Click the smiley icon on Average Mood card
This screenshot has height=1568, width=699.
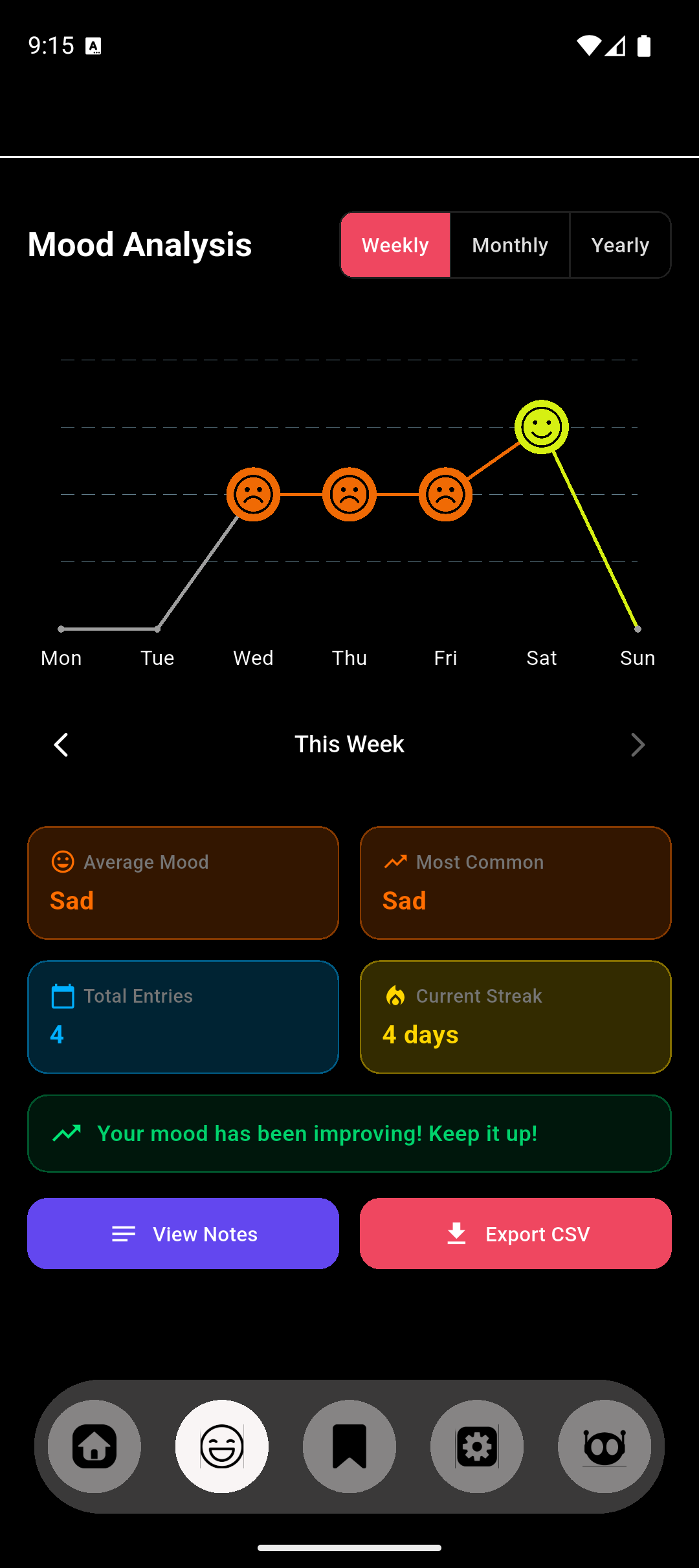62,862
